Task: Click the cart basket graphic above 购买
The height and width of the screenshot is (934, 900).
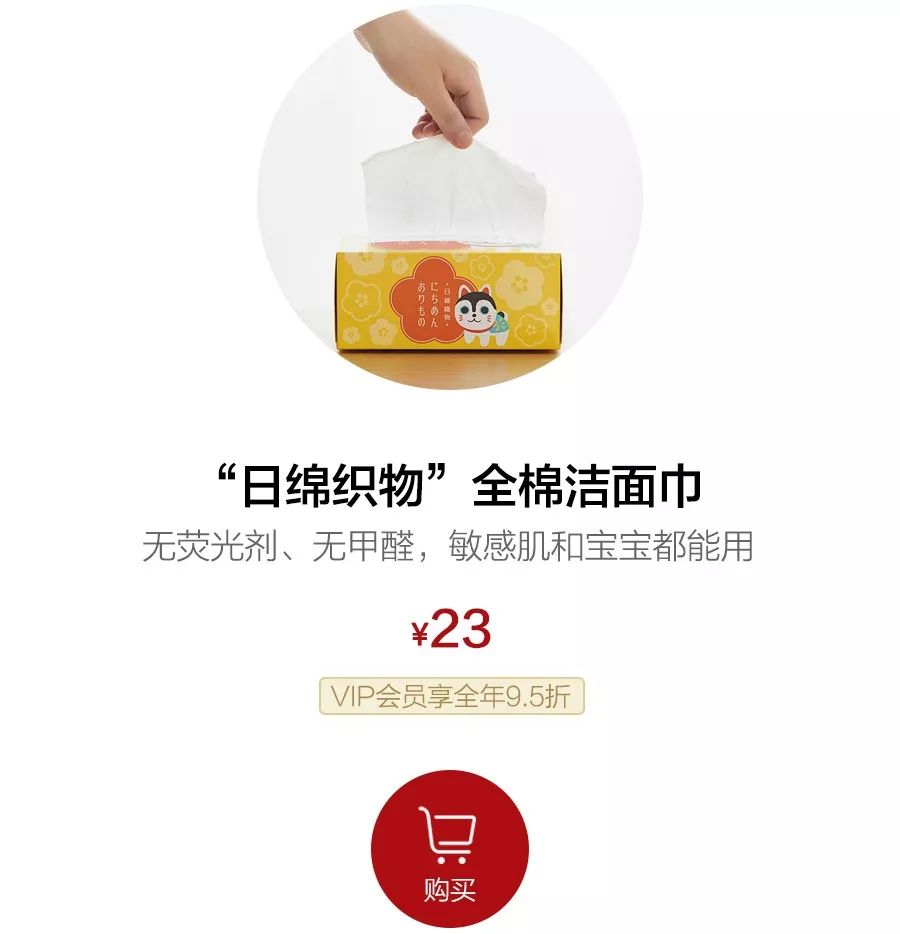Action: pyautogui.click(x=455, y=828)
